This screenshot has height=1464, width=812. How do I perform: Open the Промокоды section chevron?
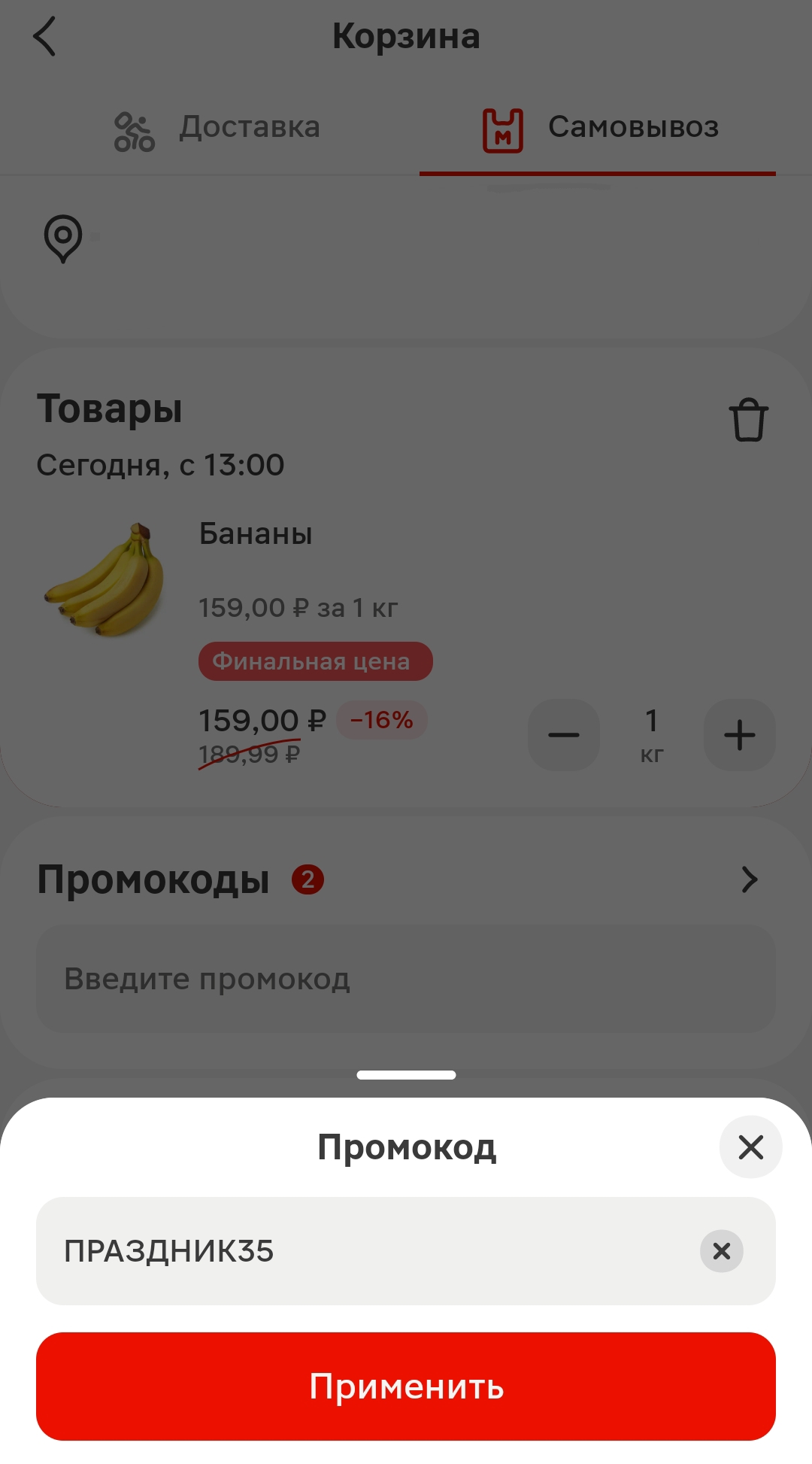click(748, 880)
